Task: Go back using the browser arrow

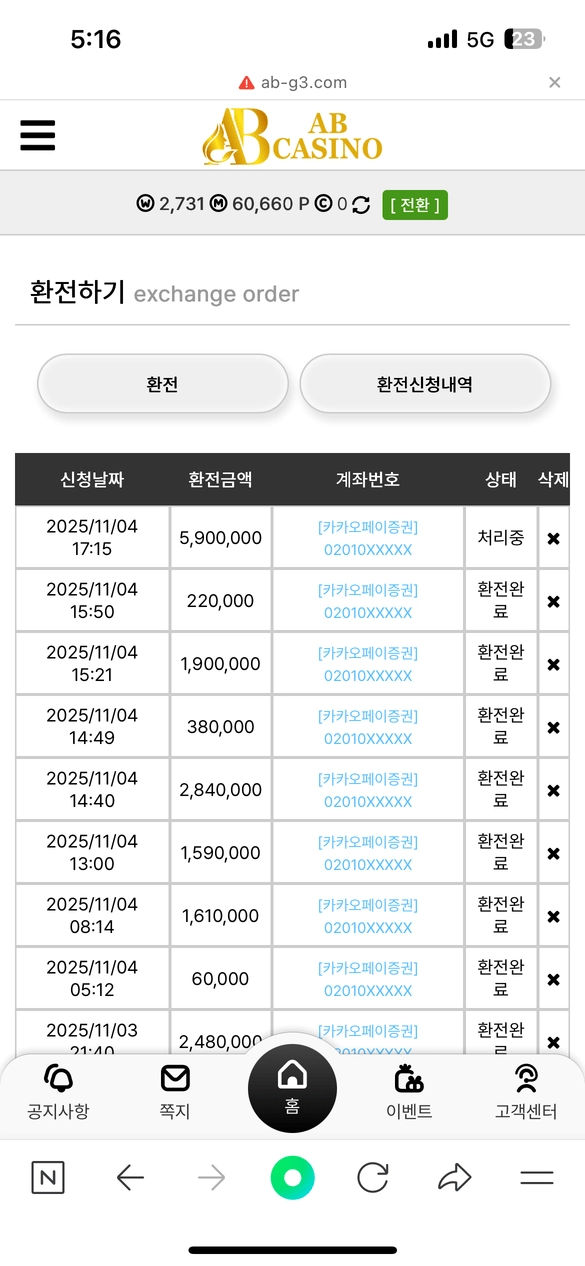Action: coord(131,1178)
